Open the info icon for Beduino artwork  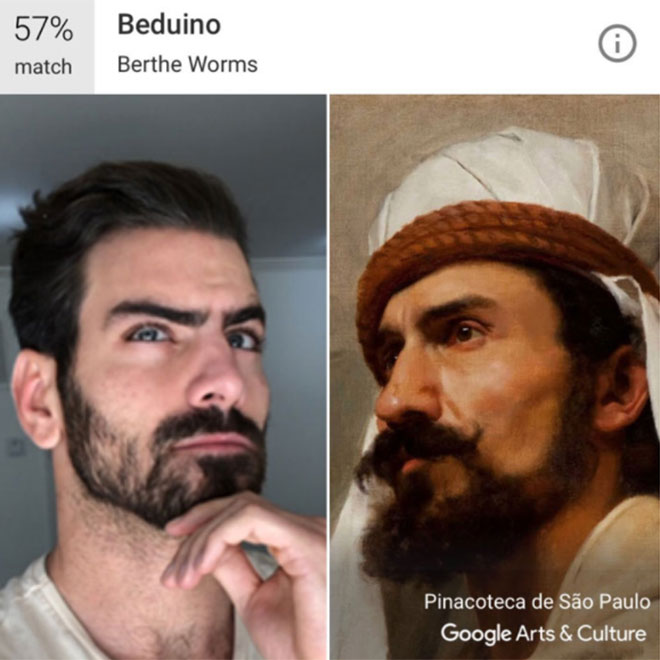click(x=617, y=43)
